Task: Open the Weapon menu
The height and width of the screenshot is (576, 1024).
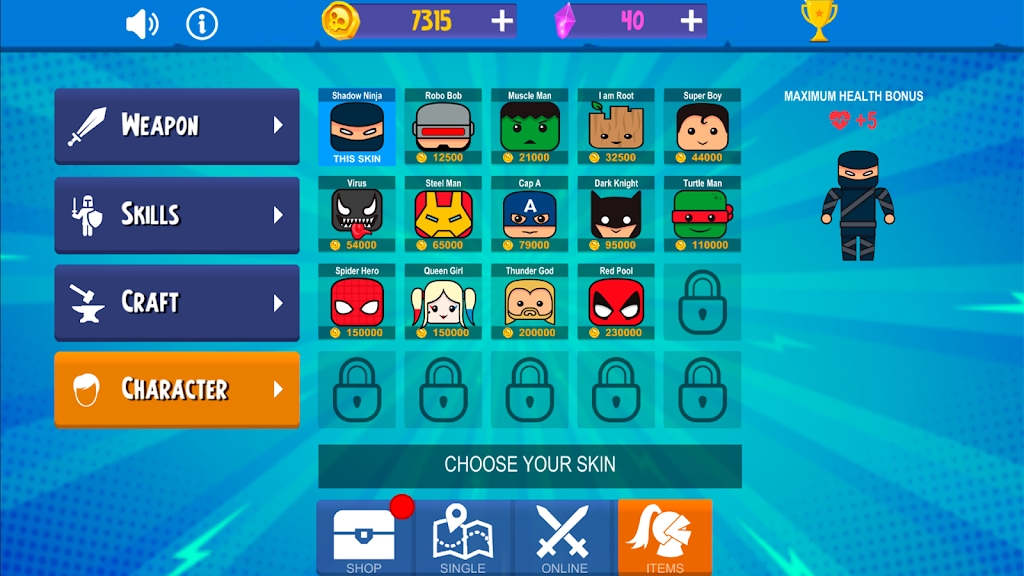Action: coord(177,126)
